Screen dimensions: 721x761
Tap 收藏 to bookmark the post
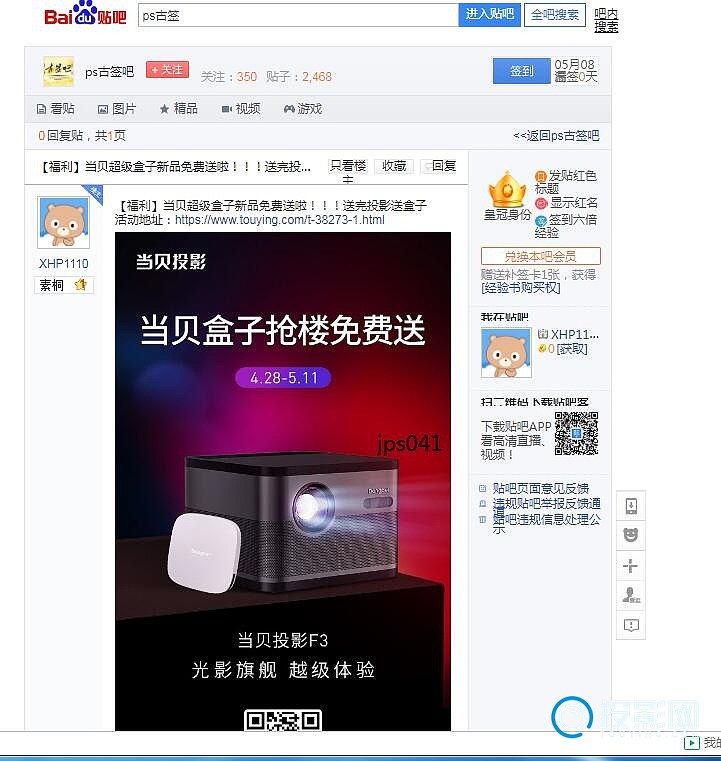394,166
